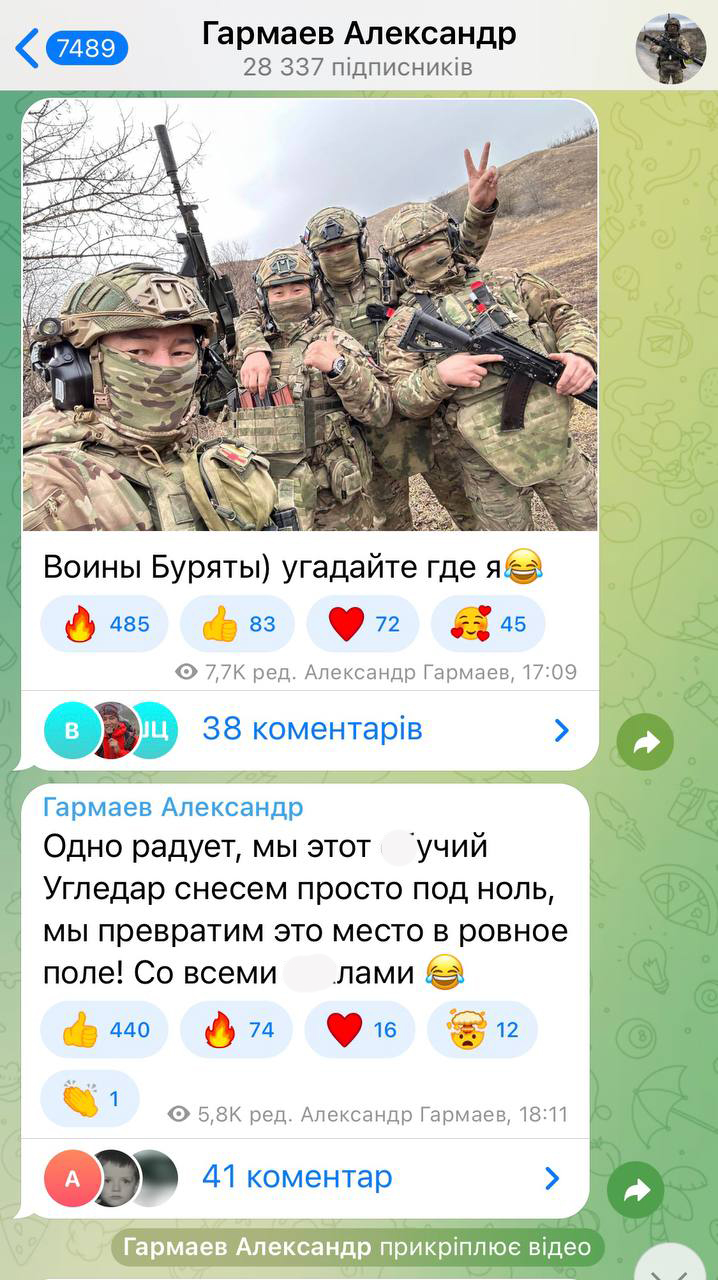
Task: Open the 41 коментар thread
Action: tap(297, 1177)
